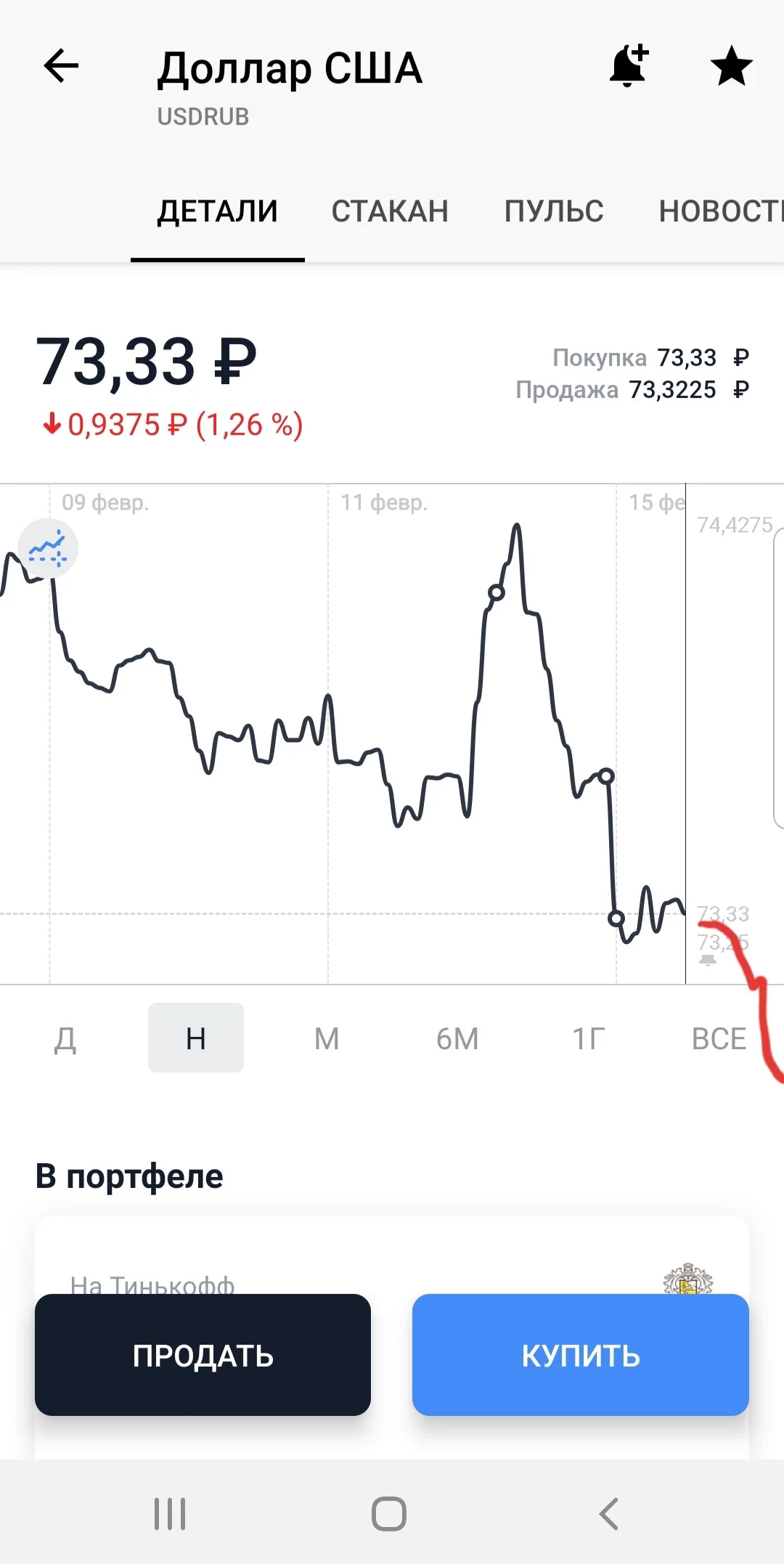Viewport: 784px width, 1564px height.
Task: Show the 1Г yearly chart
Action: point(588,1038)
